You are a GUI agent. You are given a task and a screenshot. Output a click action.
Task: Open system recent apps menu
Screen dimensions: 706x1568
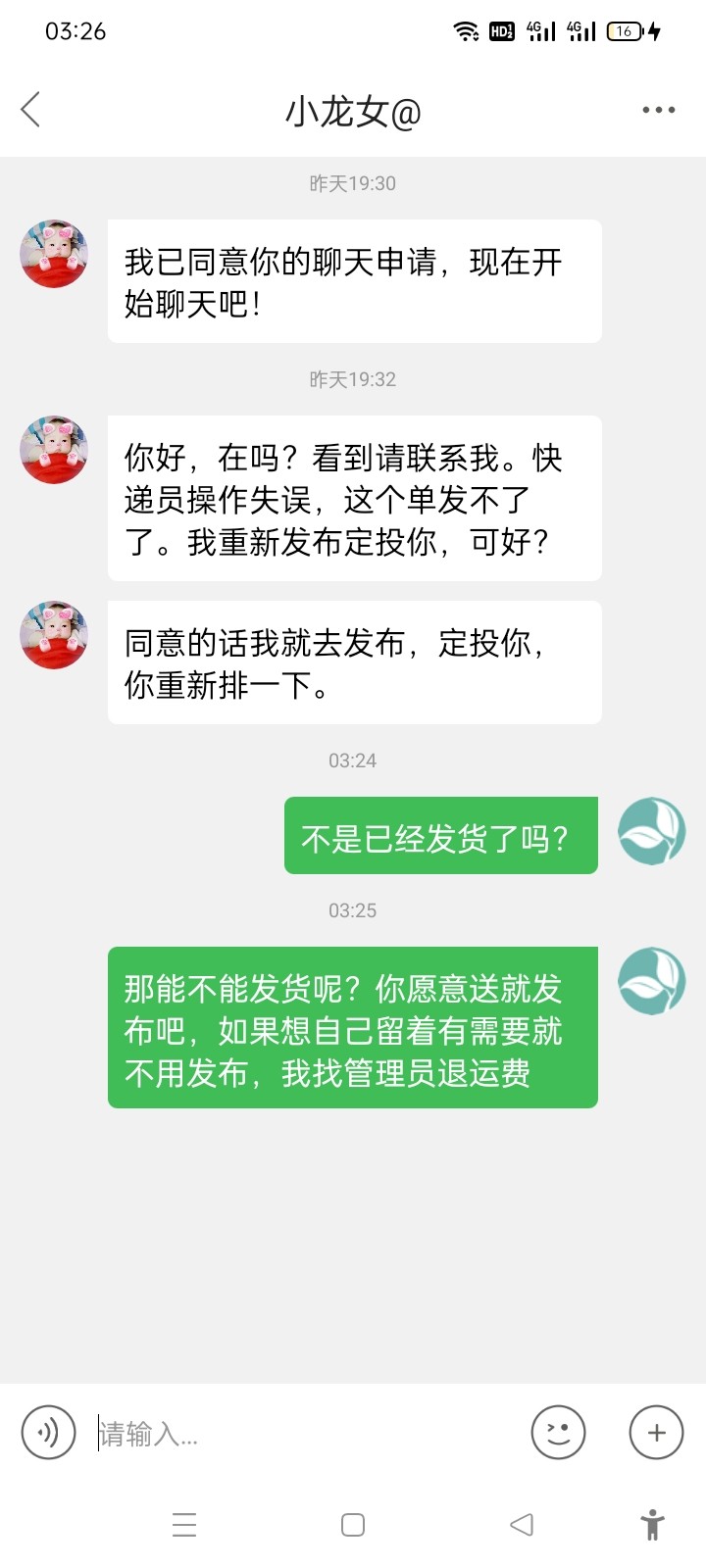[x=184, y=1525]
